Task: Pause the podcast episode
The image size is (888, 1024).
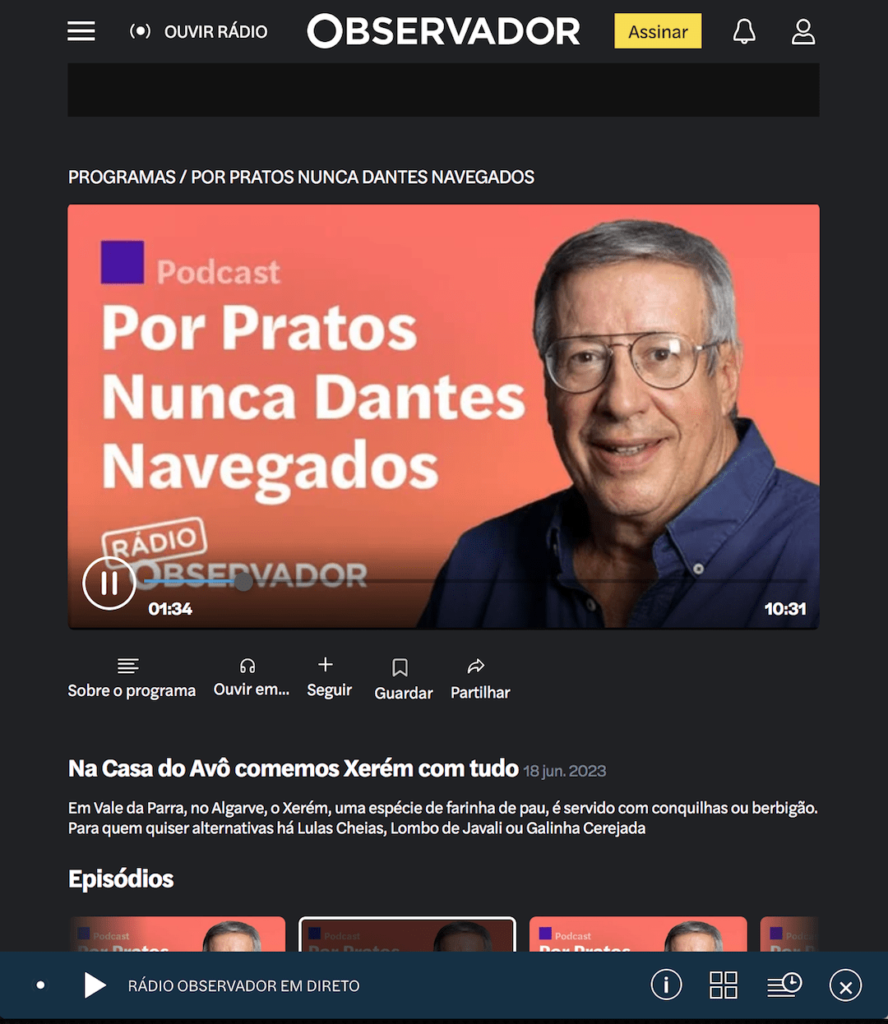Action: [x=109, y=583]
